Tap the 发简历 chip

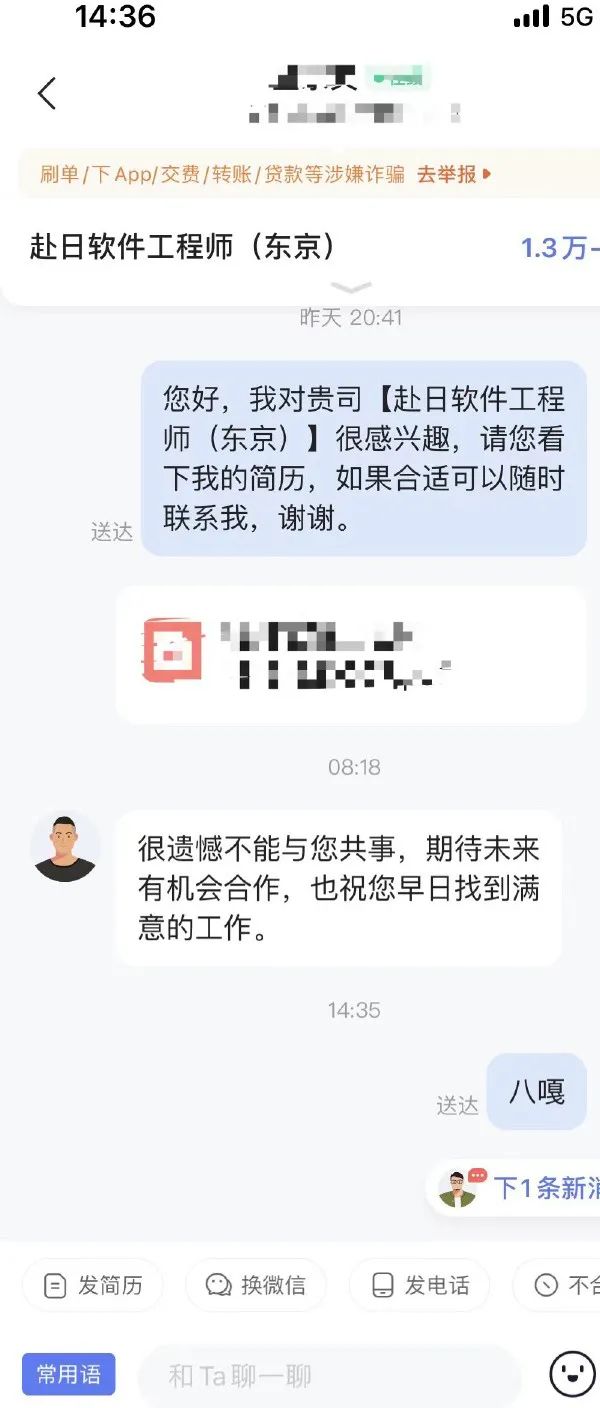click(92, 1285)
